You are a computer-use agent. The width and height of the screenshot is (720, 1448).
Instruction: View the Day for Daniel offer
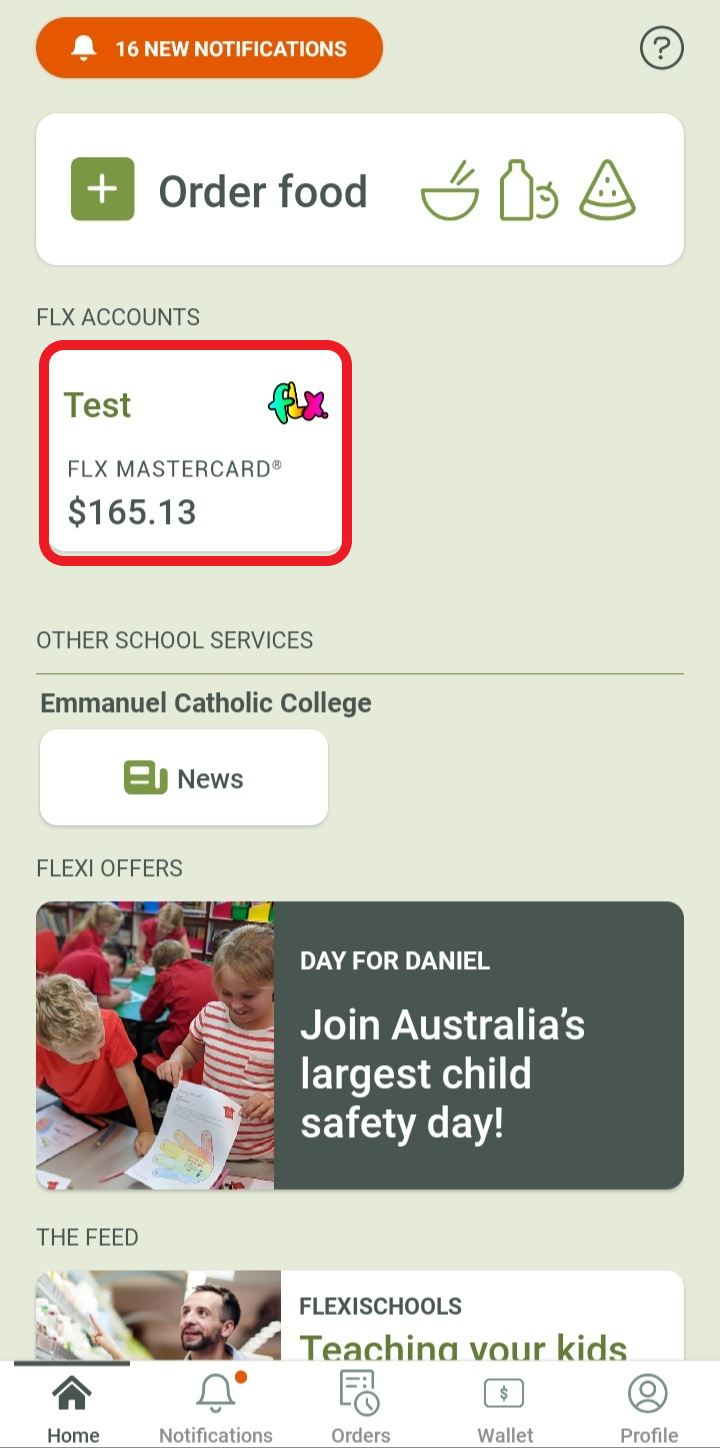[359, 1045]
